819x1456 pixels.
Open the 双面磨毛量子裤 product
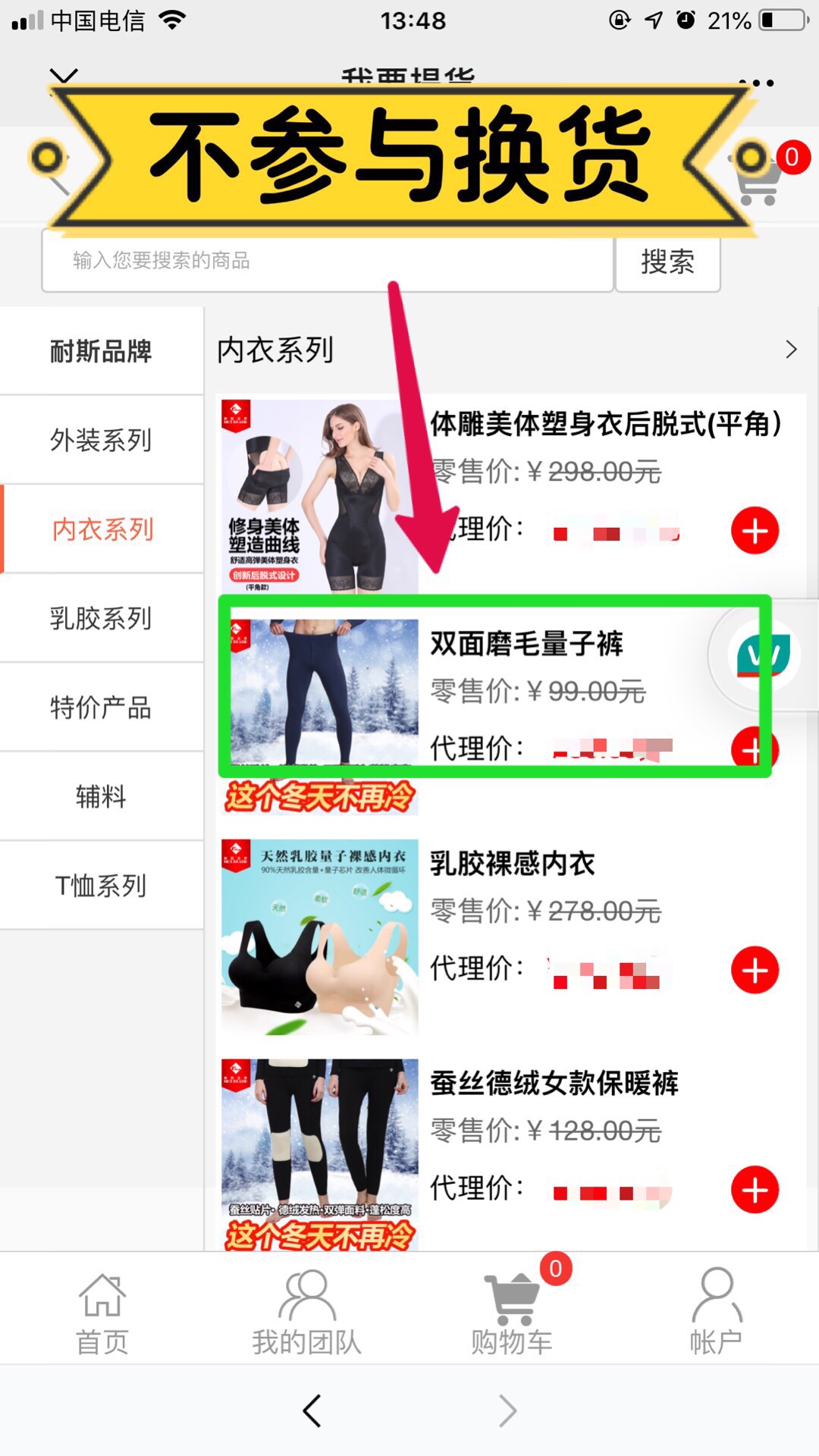[x=526, y=644]
